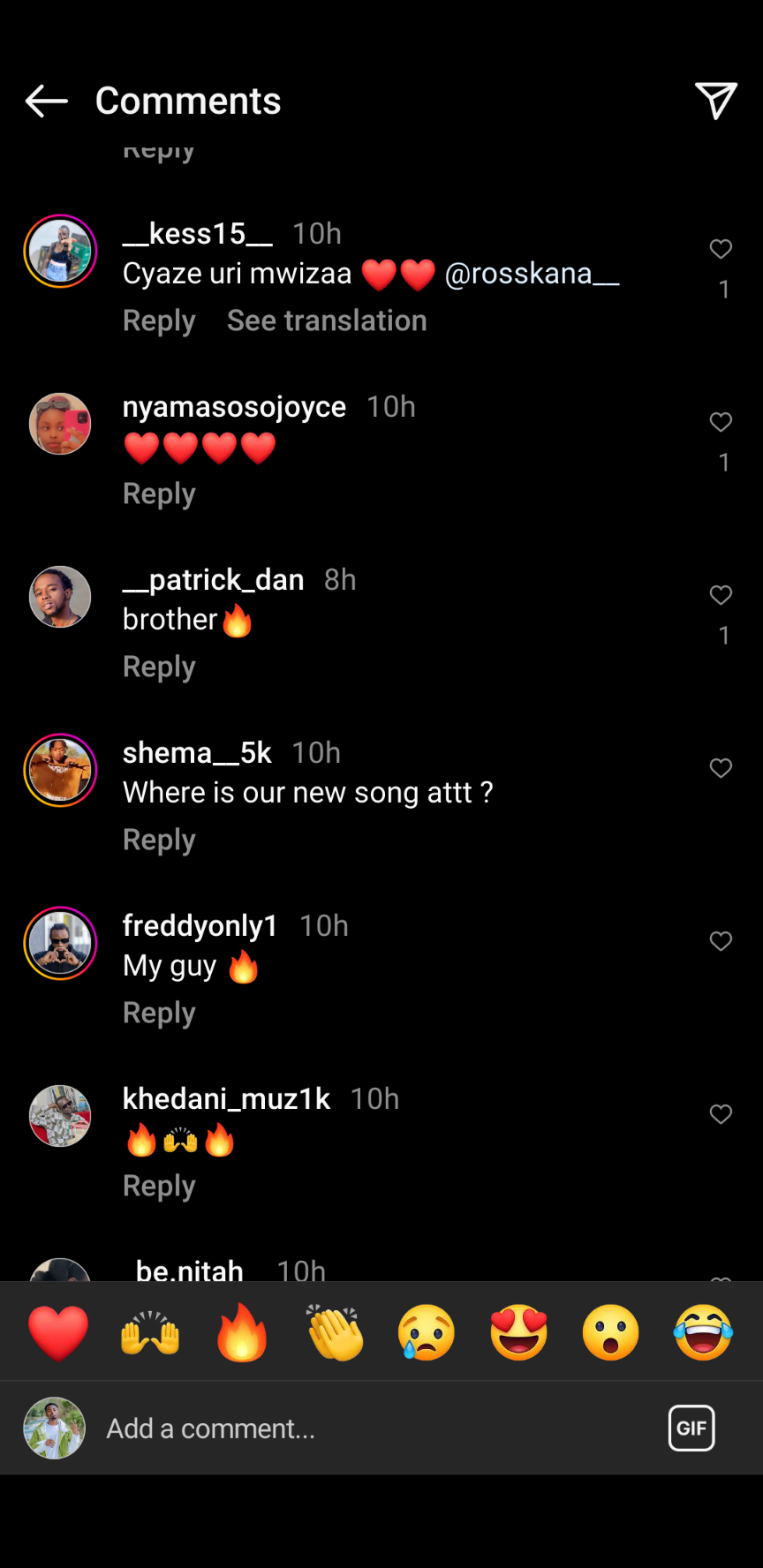Go back from Comments

point(46,102)
